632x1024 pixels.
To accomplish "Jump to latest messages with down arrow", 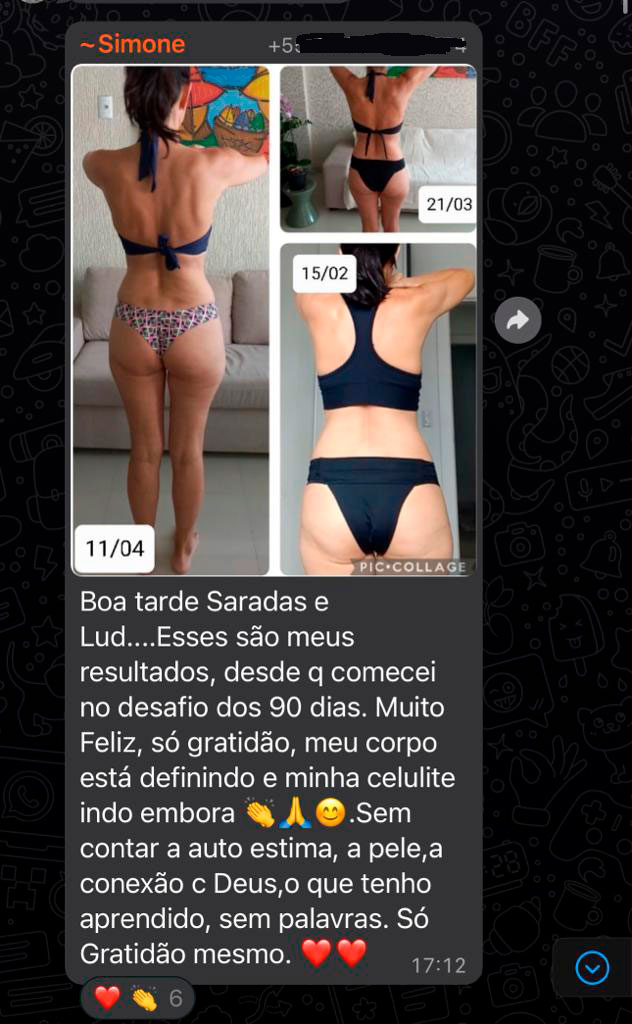I will 592,967.
